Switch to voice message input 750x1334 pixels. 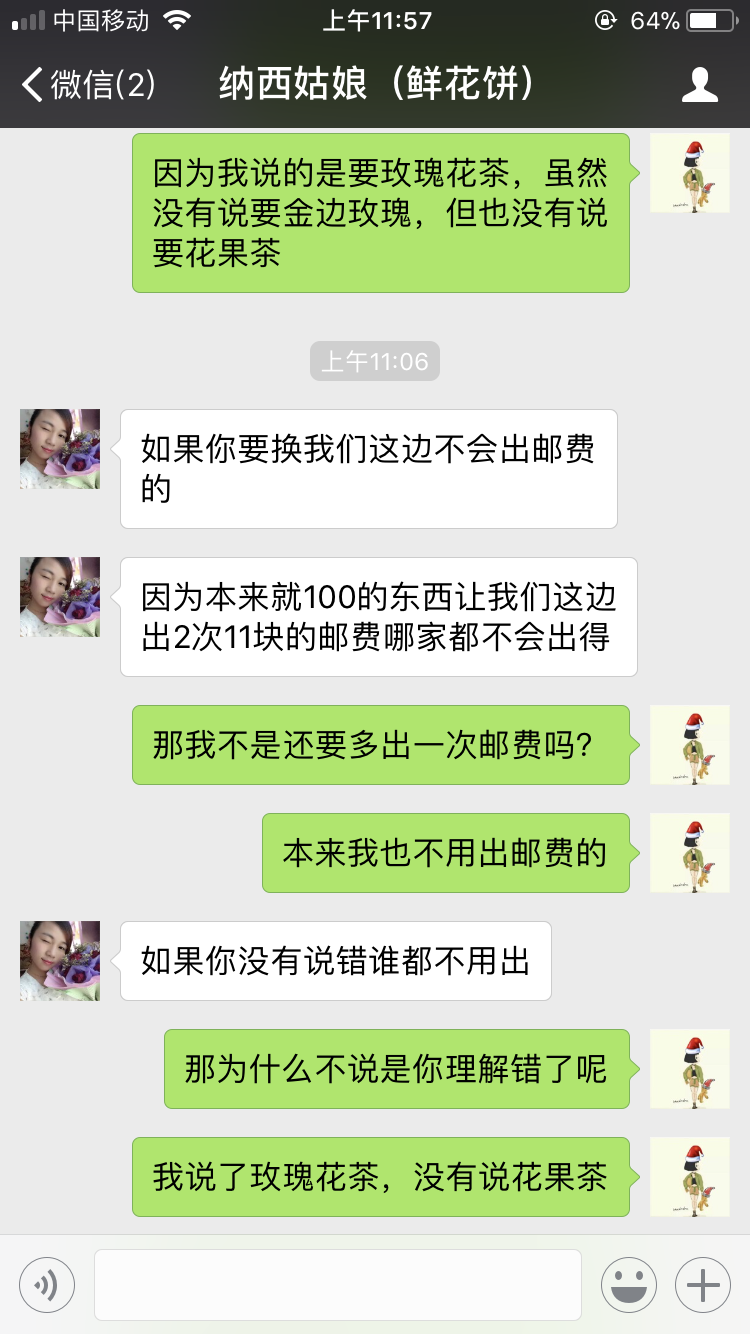tap(47, 1285)
